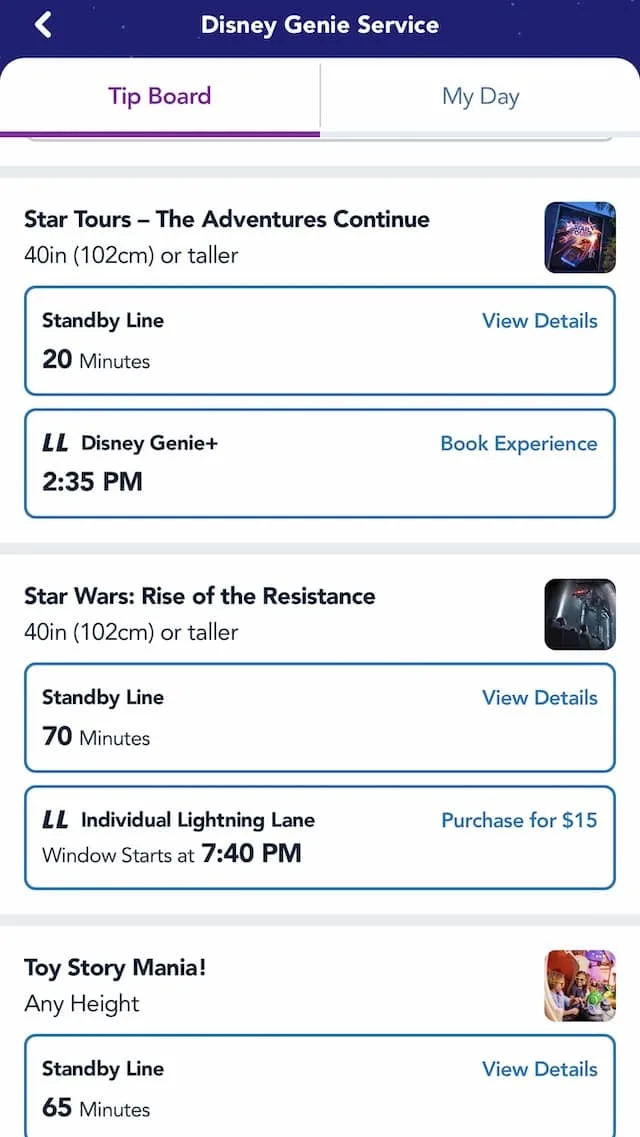View Details for Star Tours standby line

coord(540,321)
